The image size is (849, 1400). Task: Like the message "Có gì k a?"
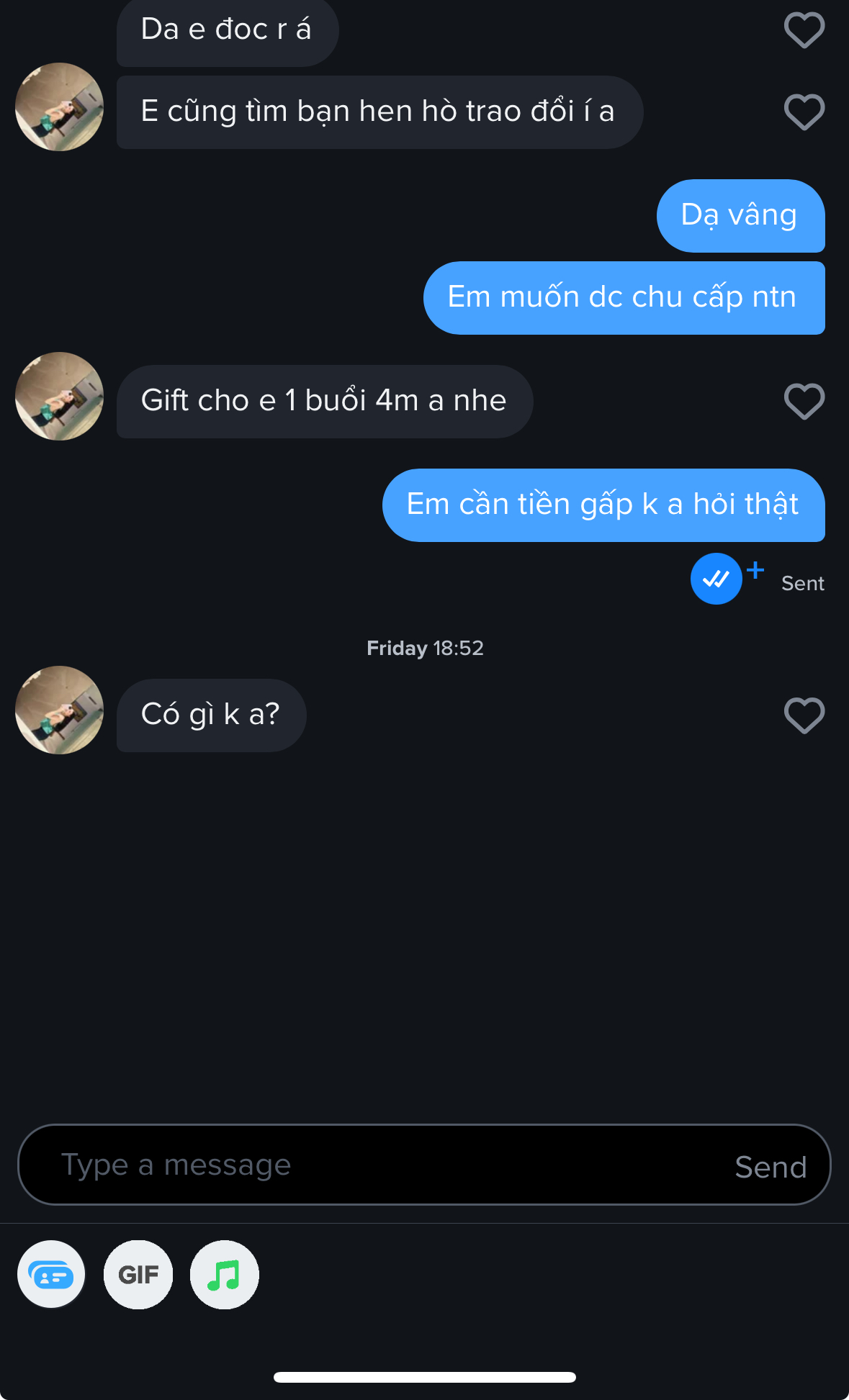tap(804, 715)
